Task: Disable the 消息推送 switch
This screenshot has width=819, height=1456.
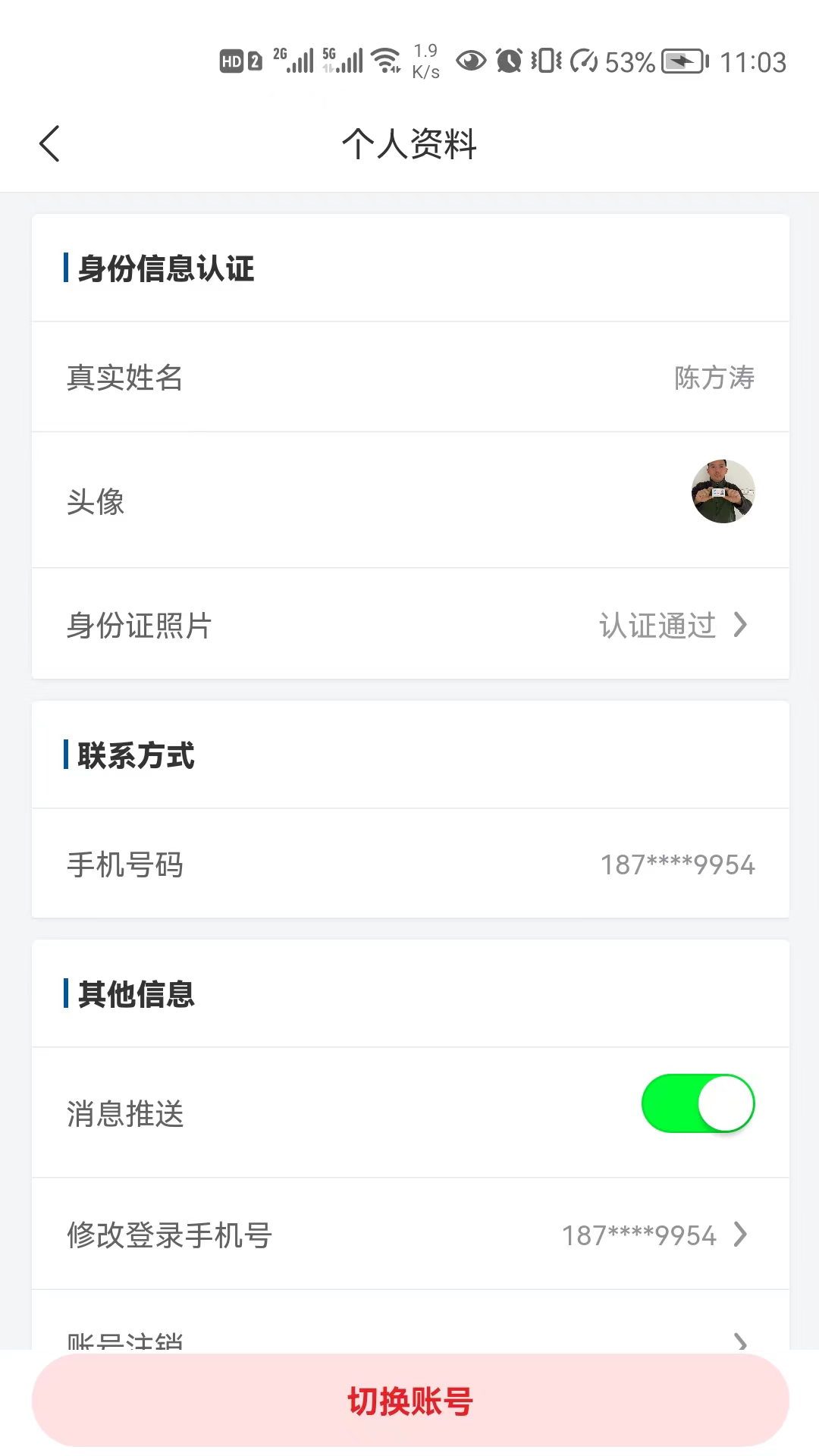Action: pos(698,1104)
